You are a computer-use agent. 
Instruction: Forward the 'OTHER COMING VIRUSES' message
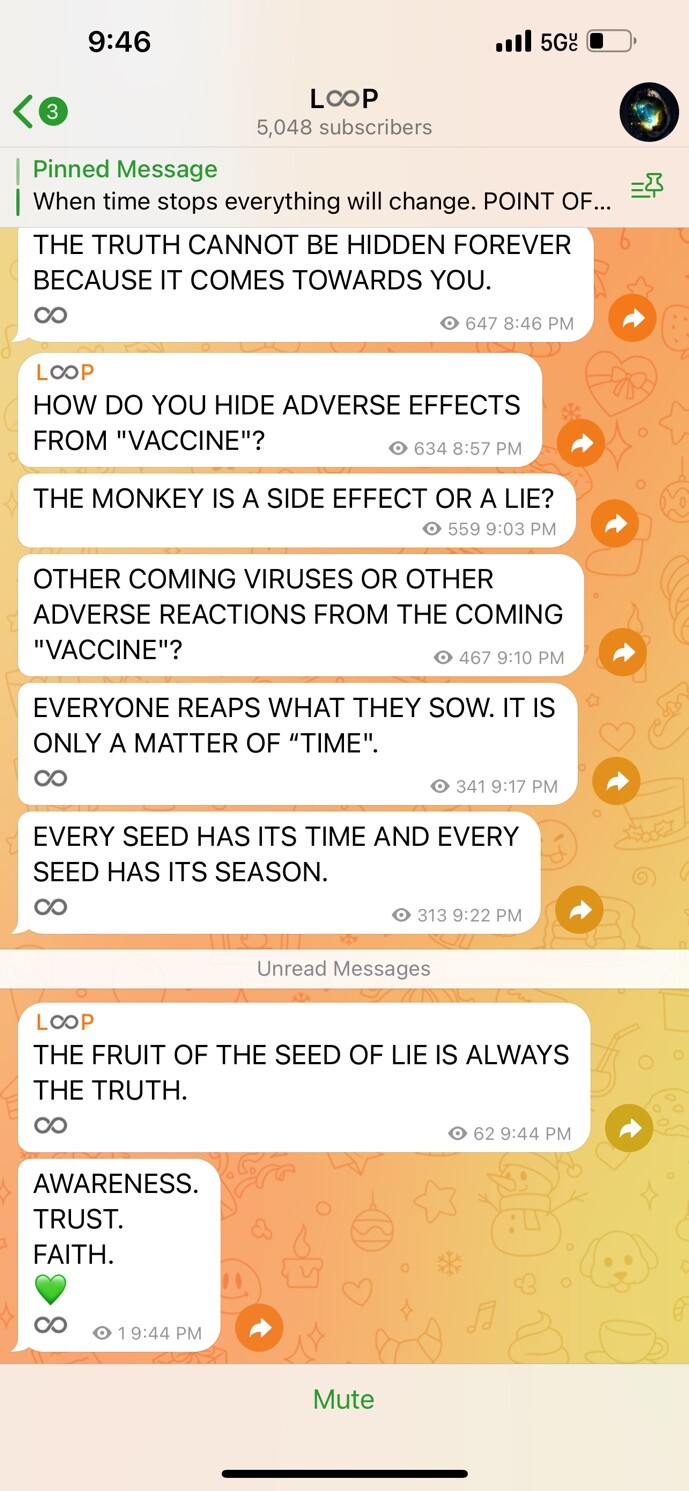click(x=623, y=652)
